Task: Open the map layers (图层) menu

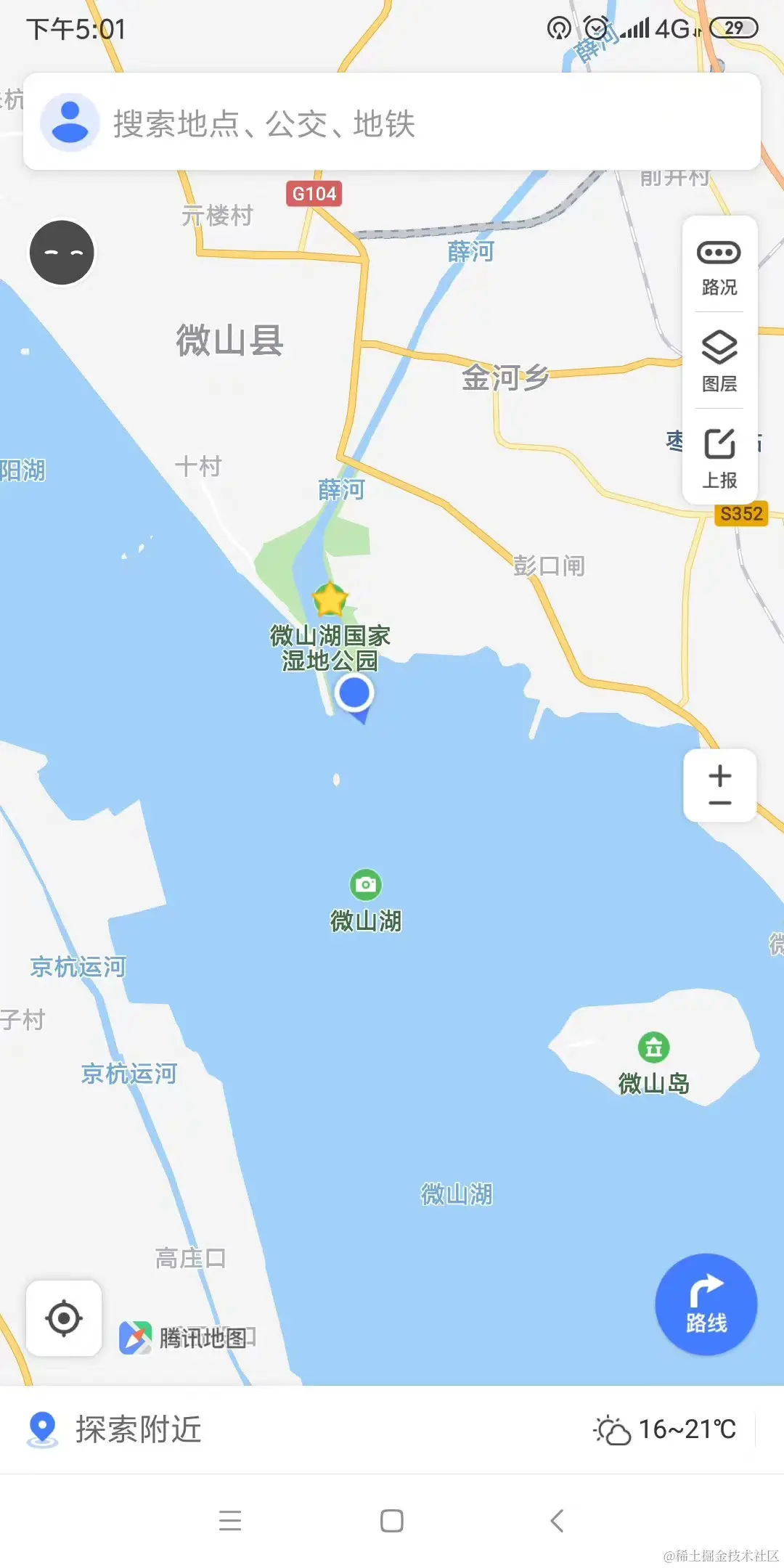Action: click(719, 362)
